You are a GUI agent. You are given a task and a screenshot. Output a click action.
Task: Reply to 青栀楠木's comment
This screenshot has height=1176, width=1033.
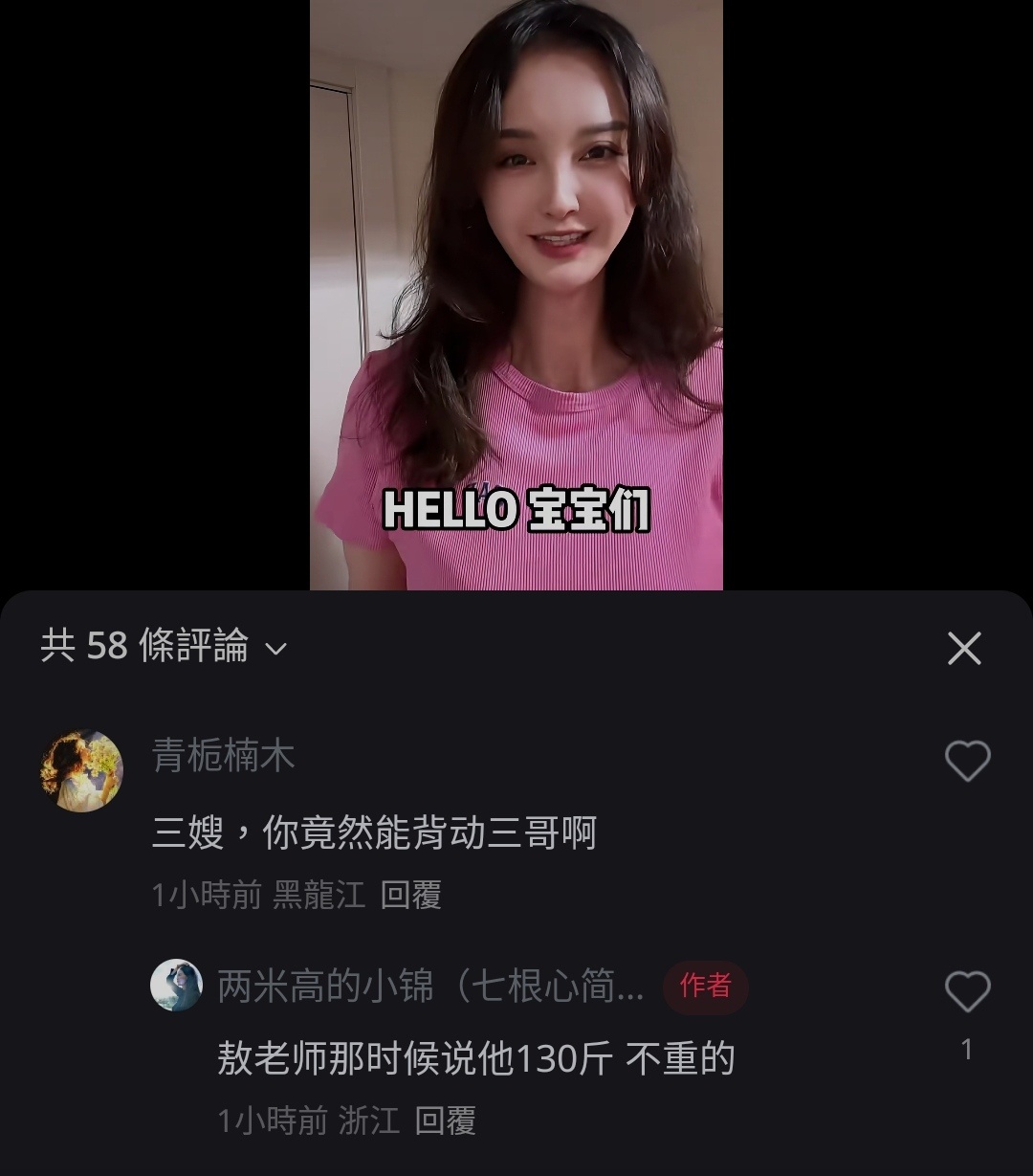(410, 896)
